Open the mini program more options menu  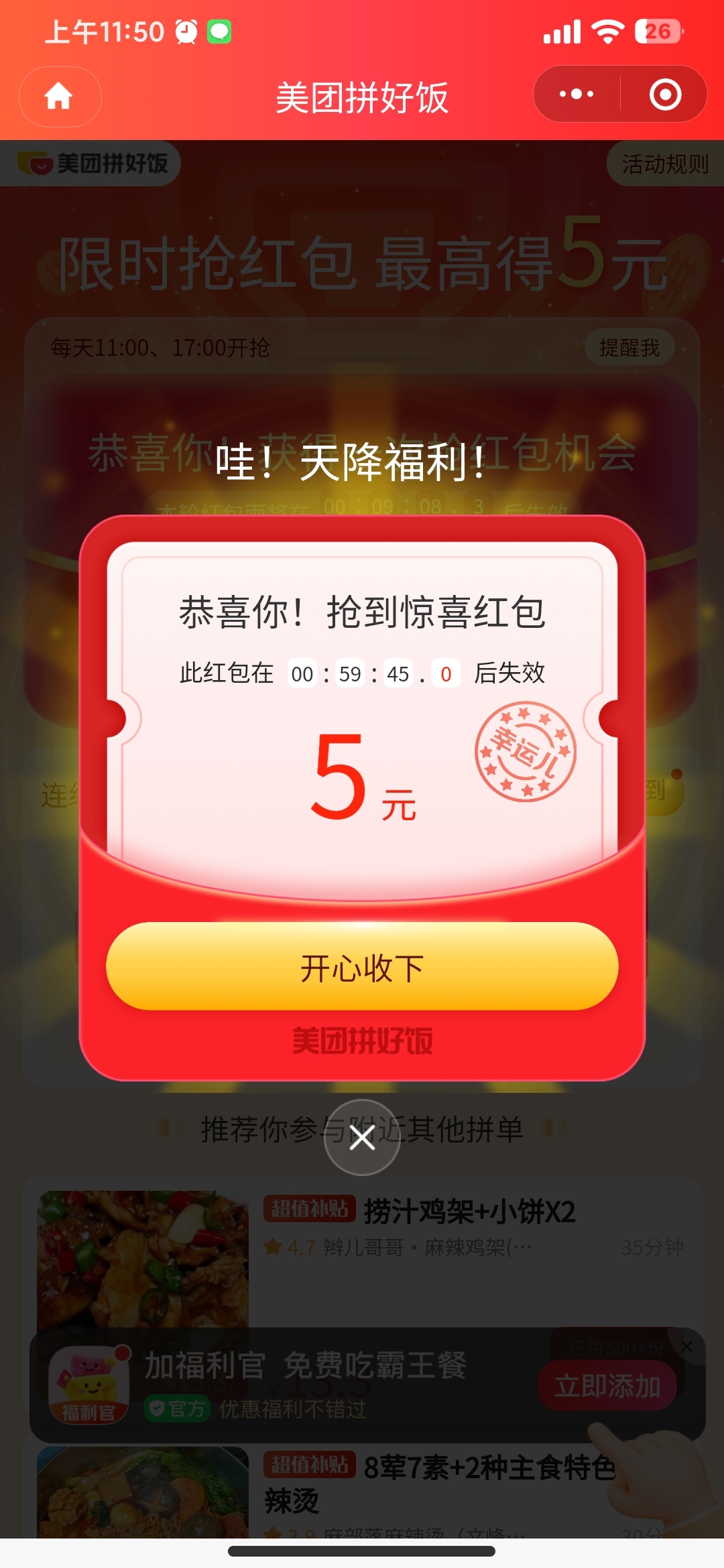pos(577,94)
